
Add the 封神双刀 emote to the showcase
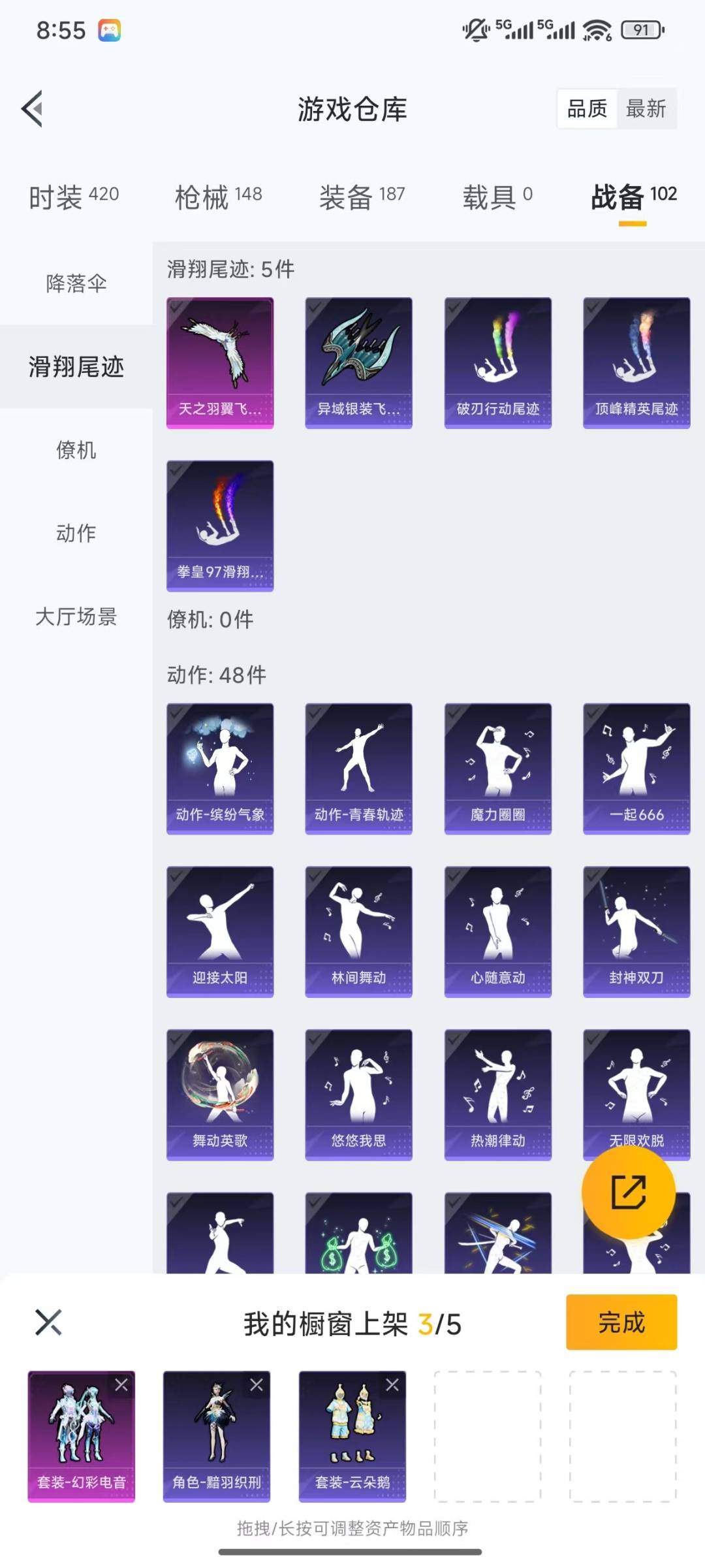[x=636, y=931]
